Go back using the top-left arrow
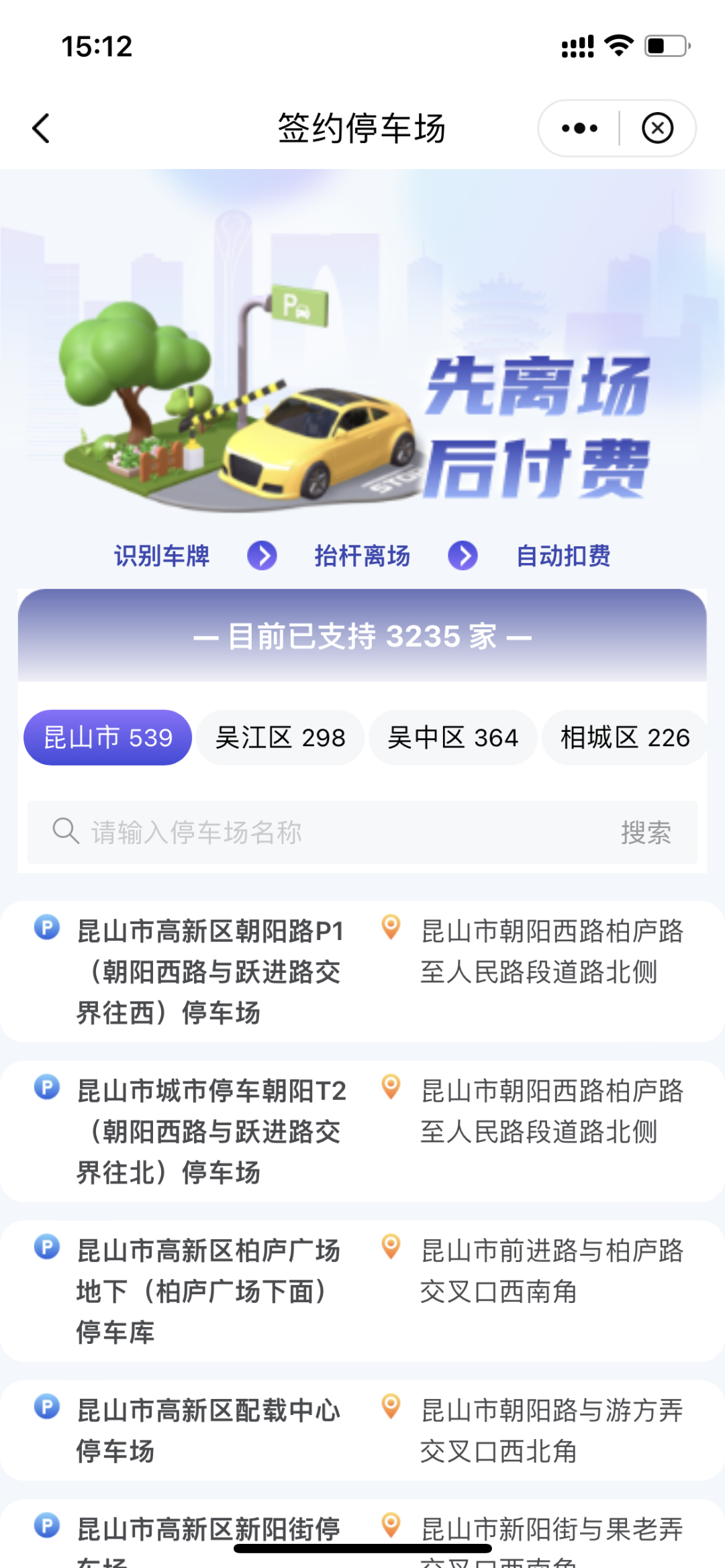Viewport: 725px width, 1568px height. click(42, 128)
